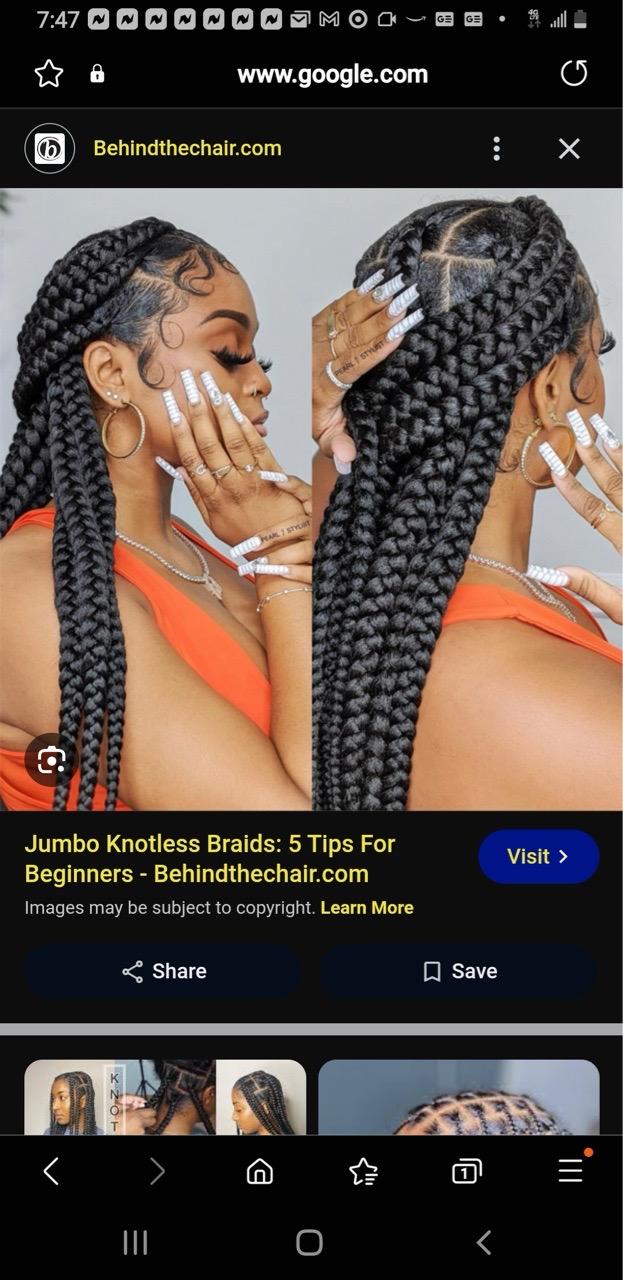This screenshot has width=623, height=1280.
Task: Close the image preview
Action: [569, 149]
